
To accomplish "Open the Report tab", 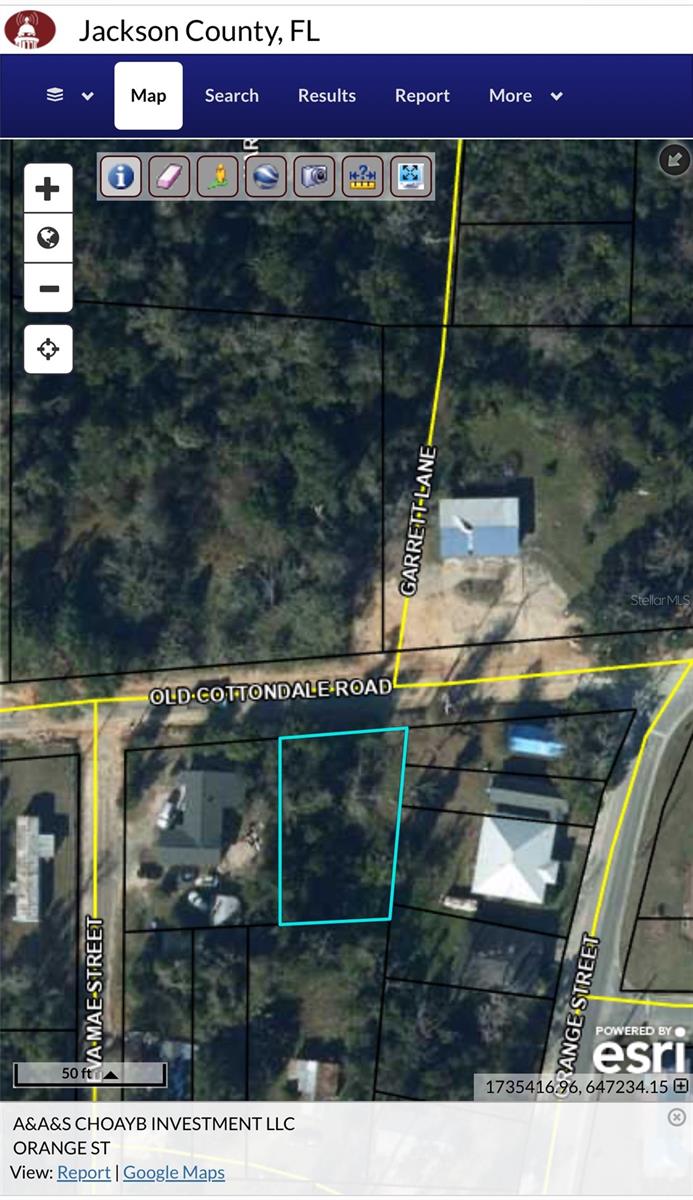I will (422, 96).
